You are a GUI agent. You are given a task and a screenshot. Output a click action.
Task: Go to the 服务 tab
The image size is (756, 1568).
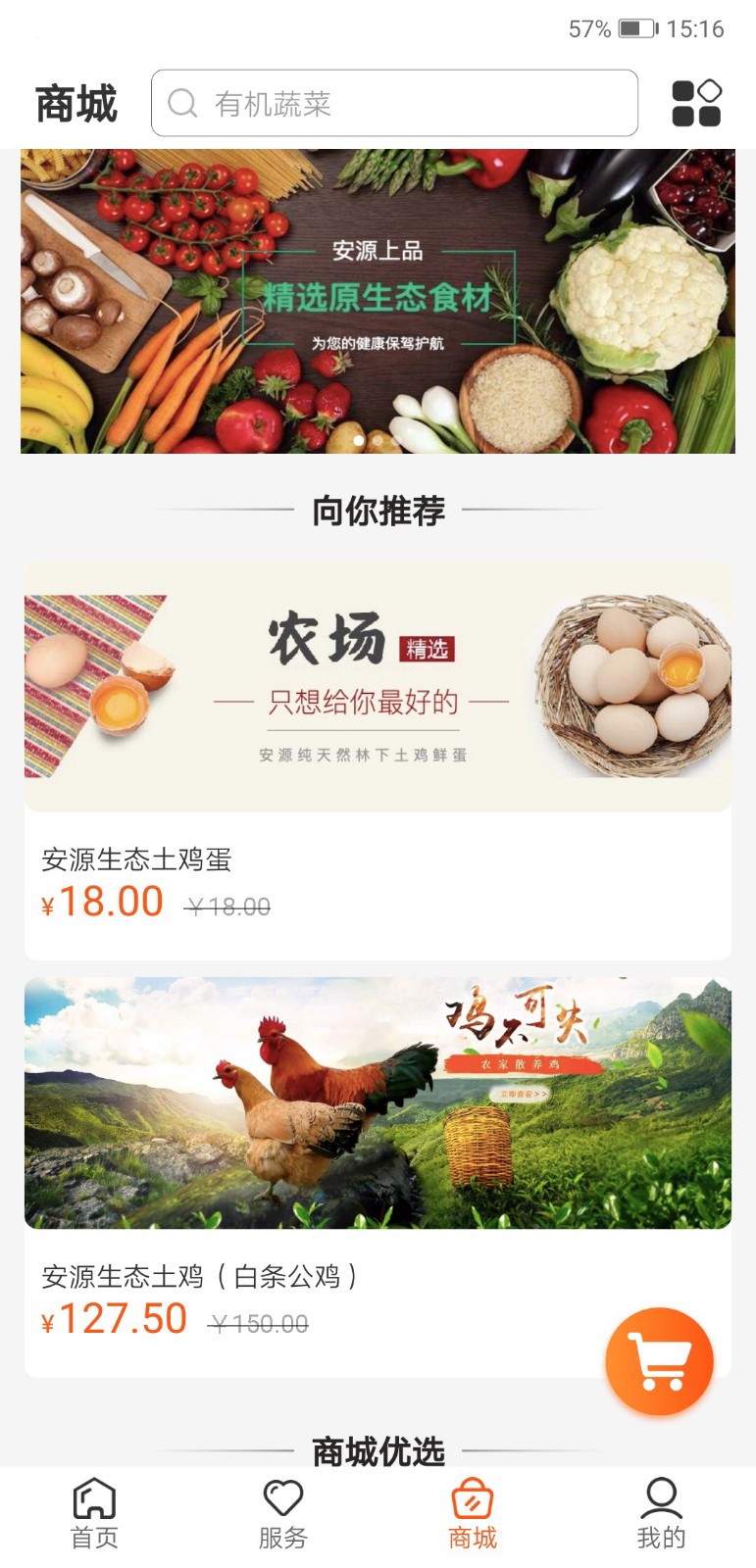click(283, 1515)
